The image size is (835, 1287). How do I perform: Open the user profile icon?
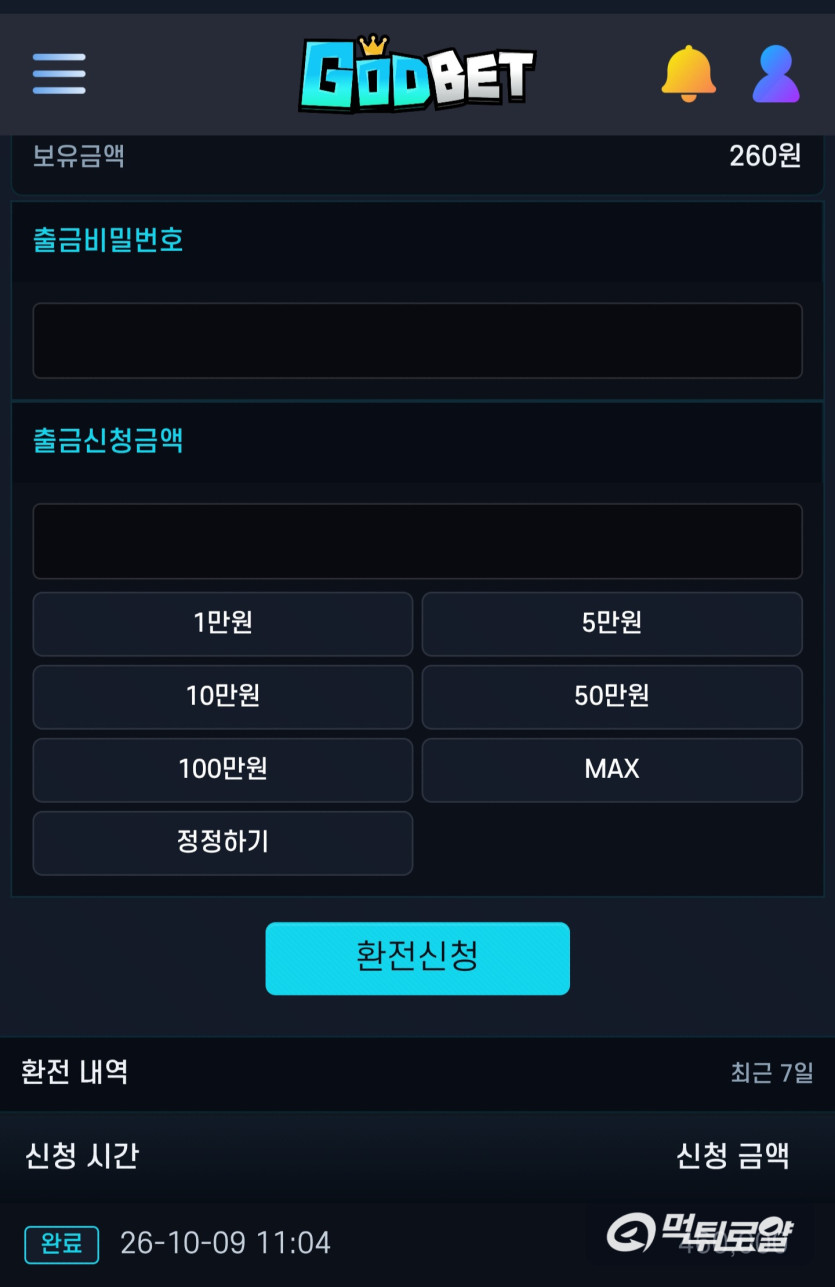pyautogui.click(x=776, y=74)
